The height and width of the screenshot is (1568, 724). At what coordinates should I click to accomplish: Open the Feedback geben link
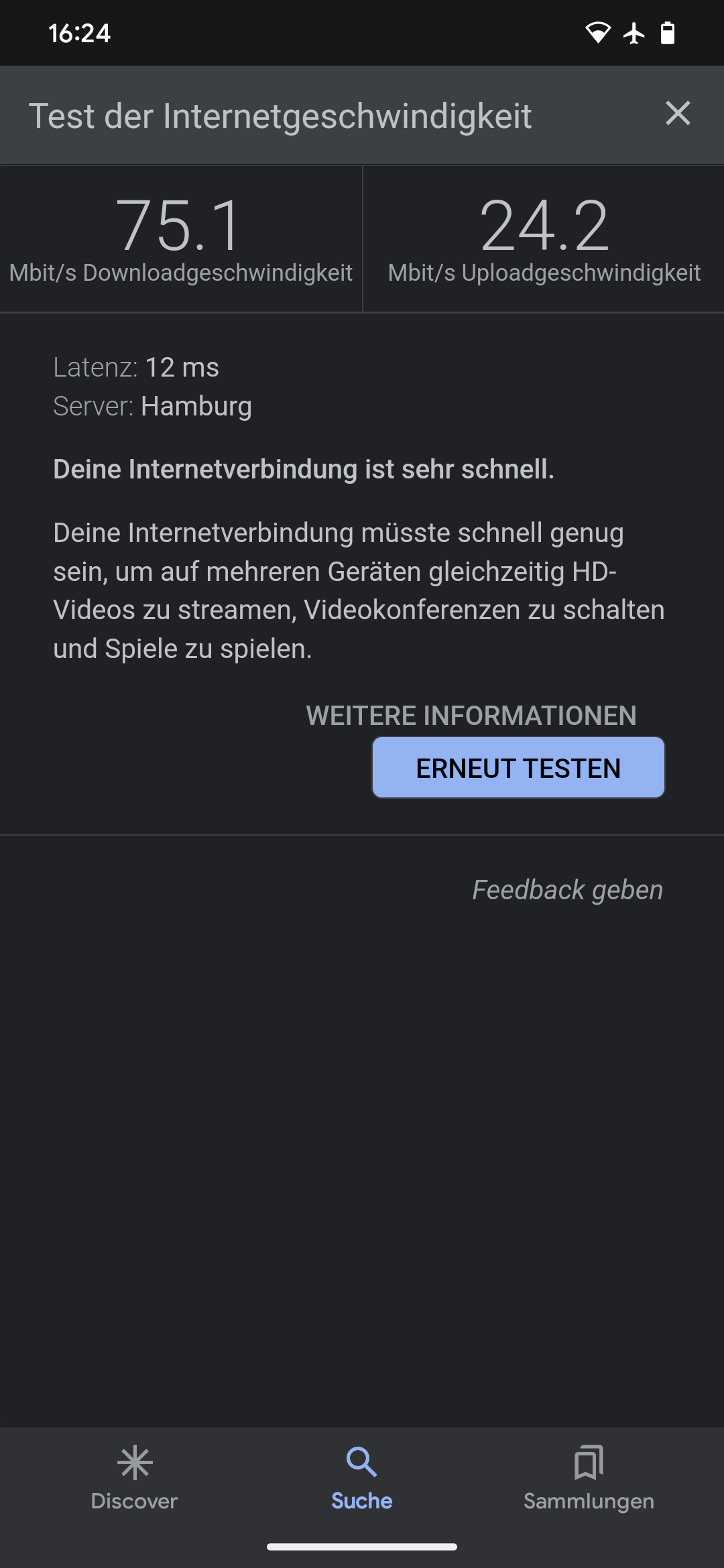567,890
